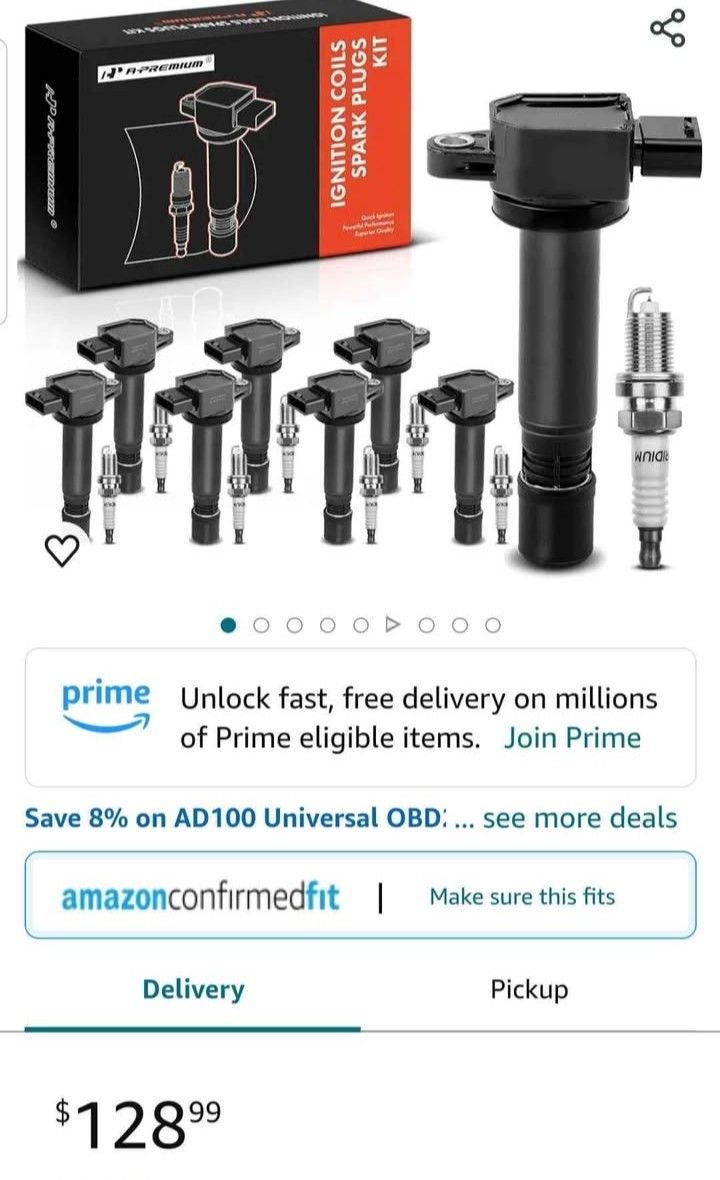Check fitment with Make sure this fits
The width and height of the screenshot is (720, 1180).
[522, 896]
